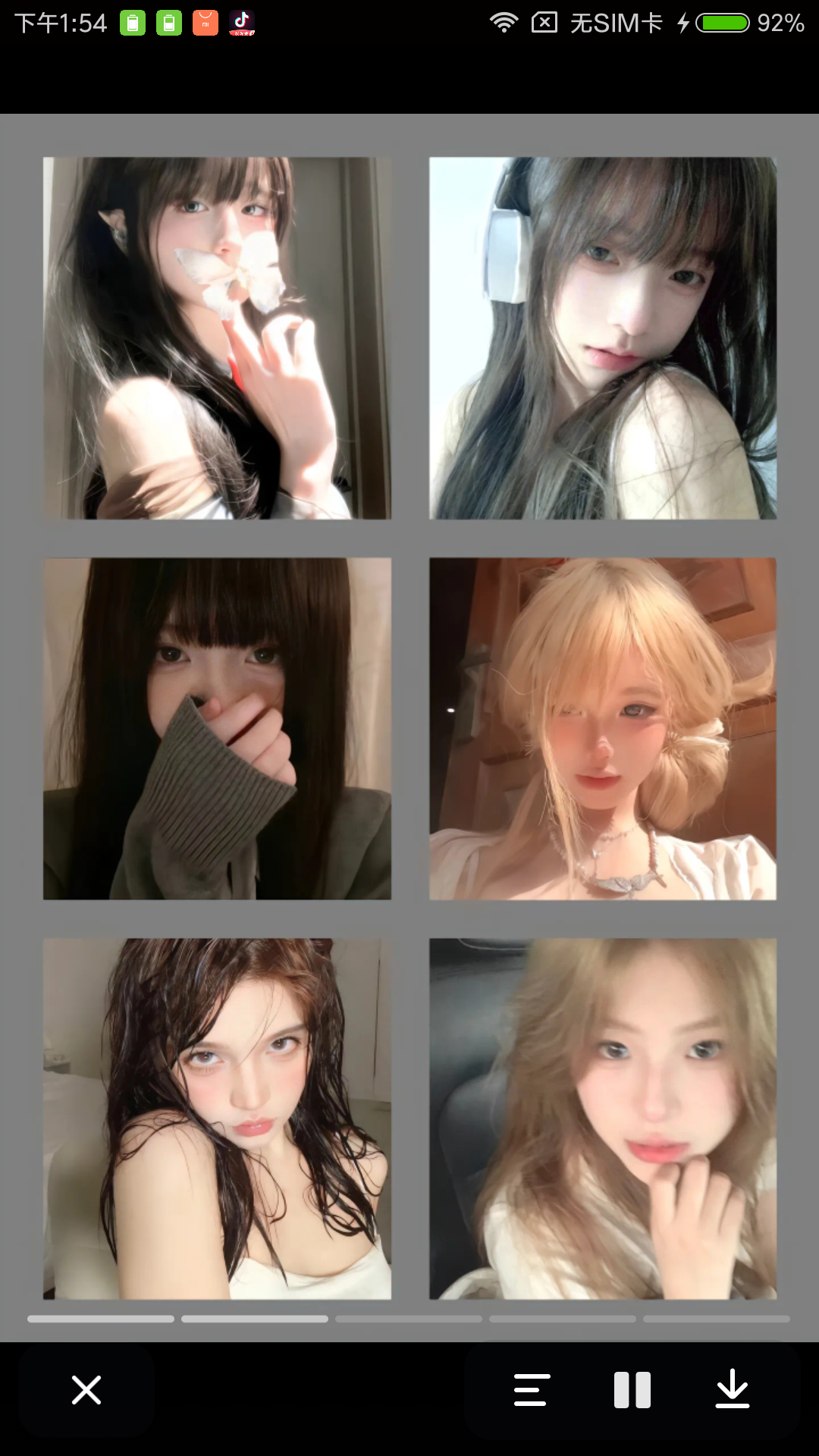Screen dimensions: 819x1456
Task: Pause the slideshow playback
Action: (632, 1390)
